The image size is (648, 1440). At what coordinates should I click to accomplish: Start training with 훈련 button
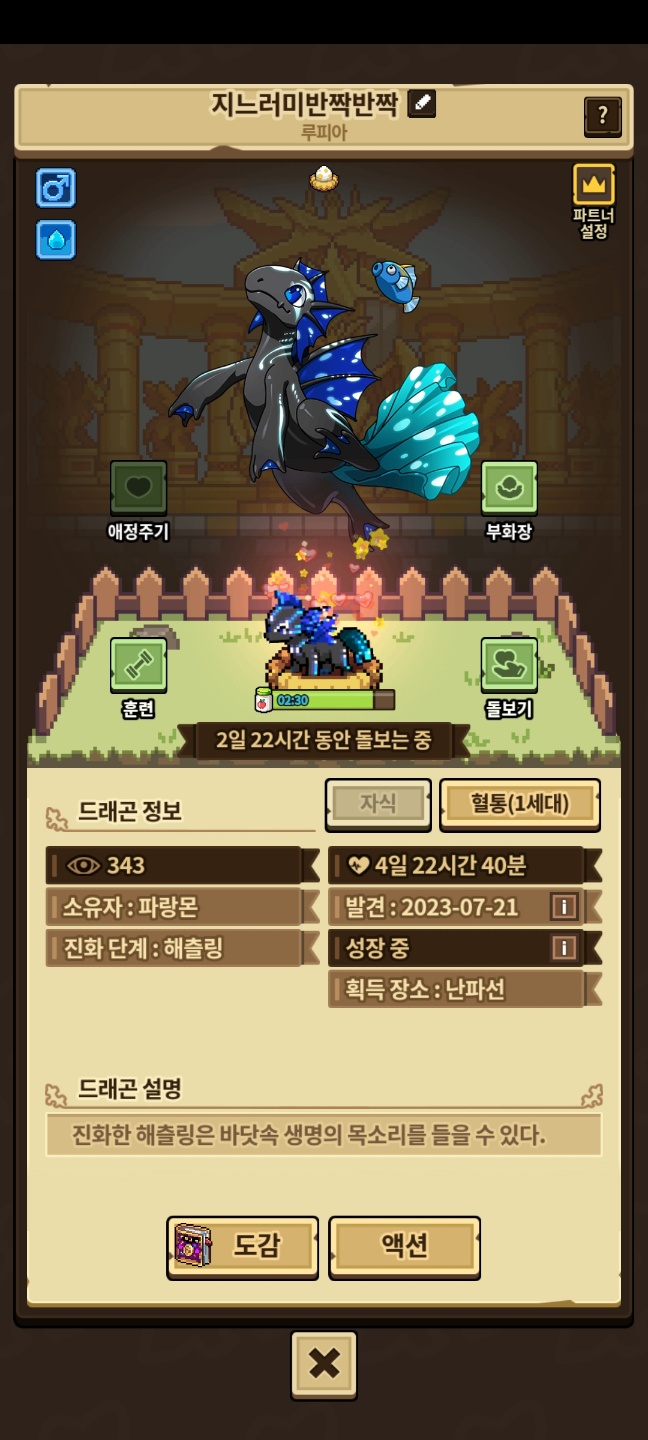click(138, 666)
